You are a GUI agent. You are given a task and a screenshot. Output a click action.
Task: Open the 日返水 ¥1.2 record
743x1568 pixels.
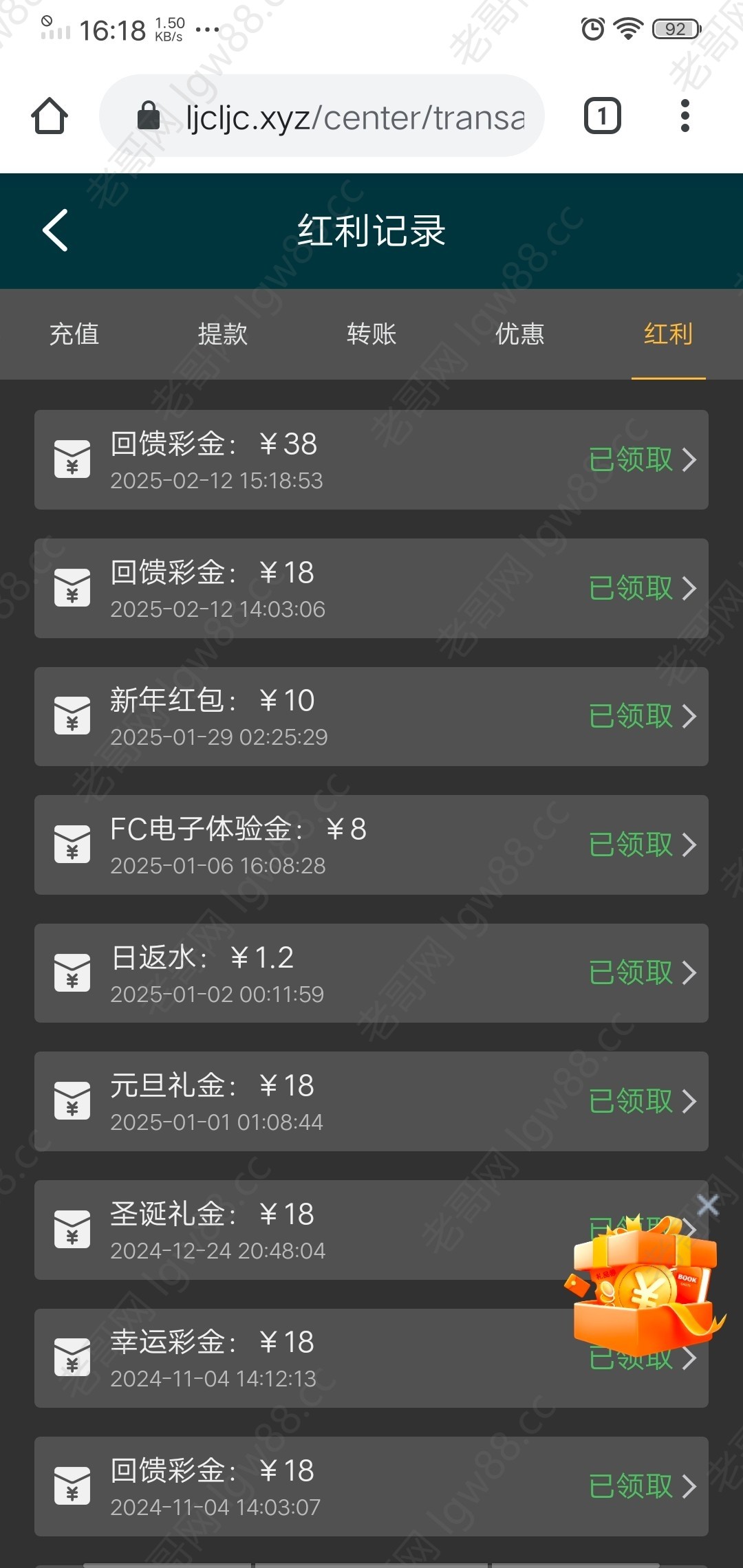click(x=371, y=972)
